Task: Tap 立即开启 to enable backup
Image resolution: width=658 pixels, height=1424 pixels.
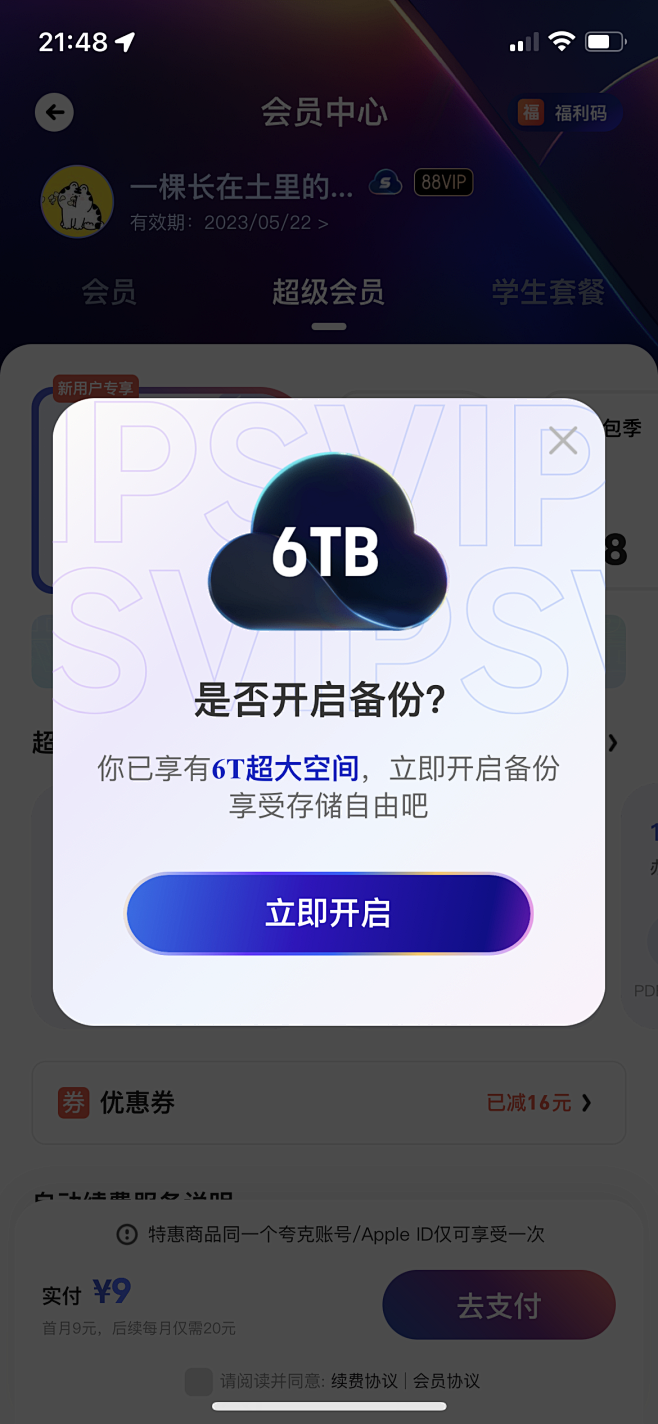Action: pyautogui.click(x=329, y=913)
